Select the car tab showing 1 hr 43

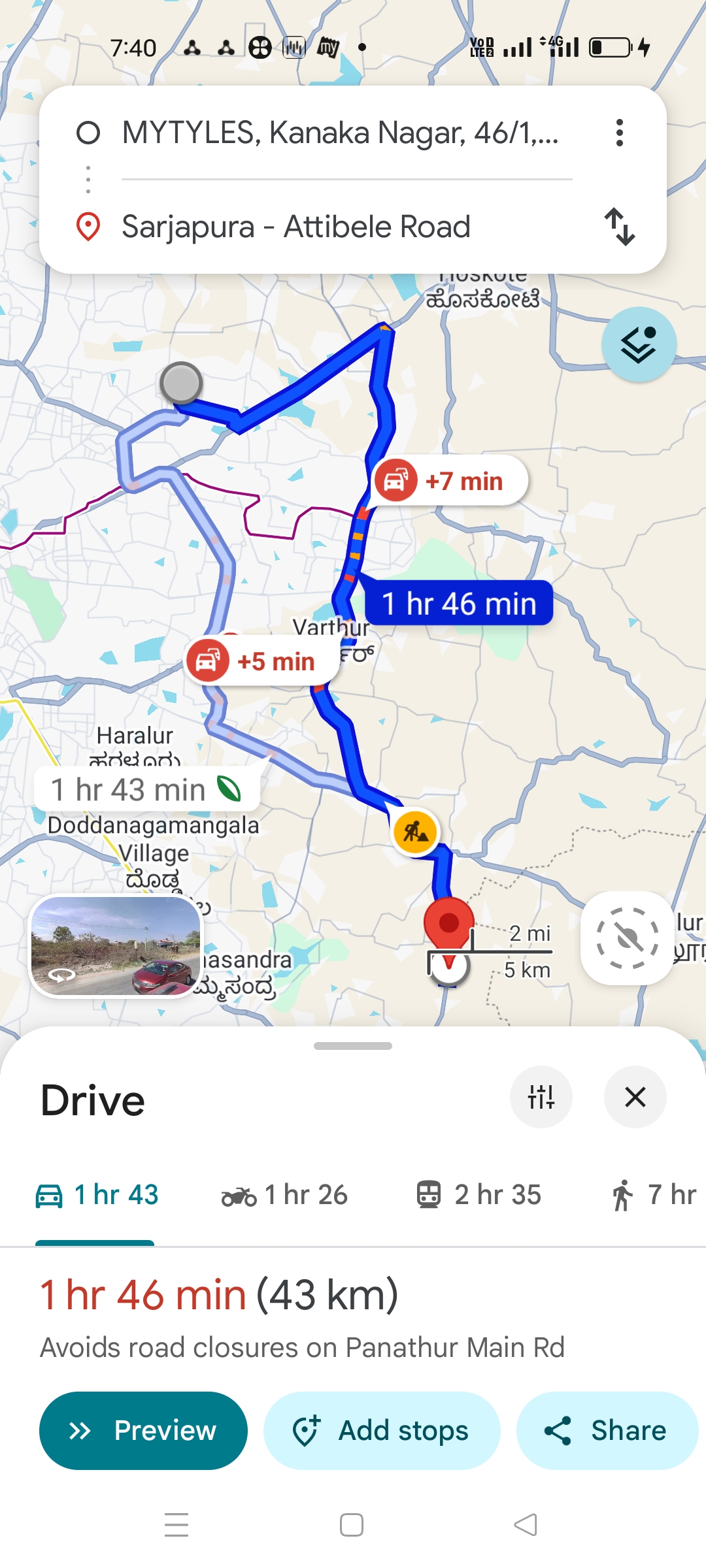pos(97,1195)
